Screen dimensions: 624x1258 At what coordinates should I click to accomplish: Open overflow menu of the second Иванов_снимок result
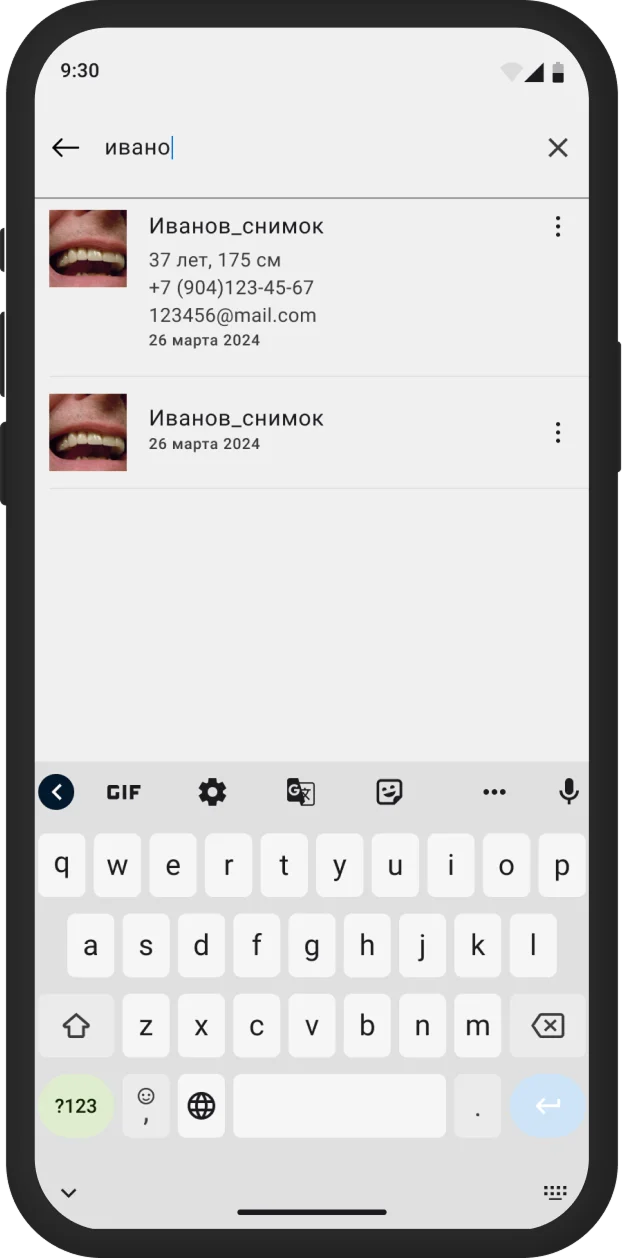tap(557, 432)
